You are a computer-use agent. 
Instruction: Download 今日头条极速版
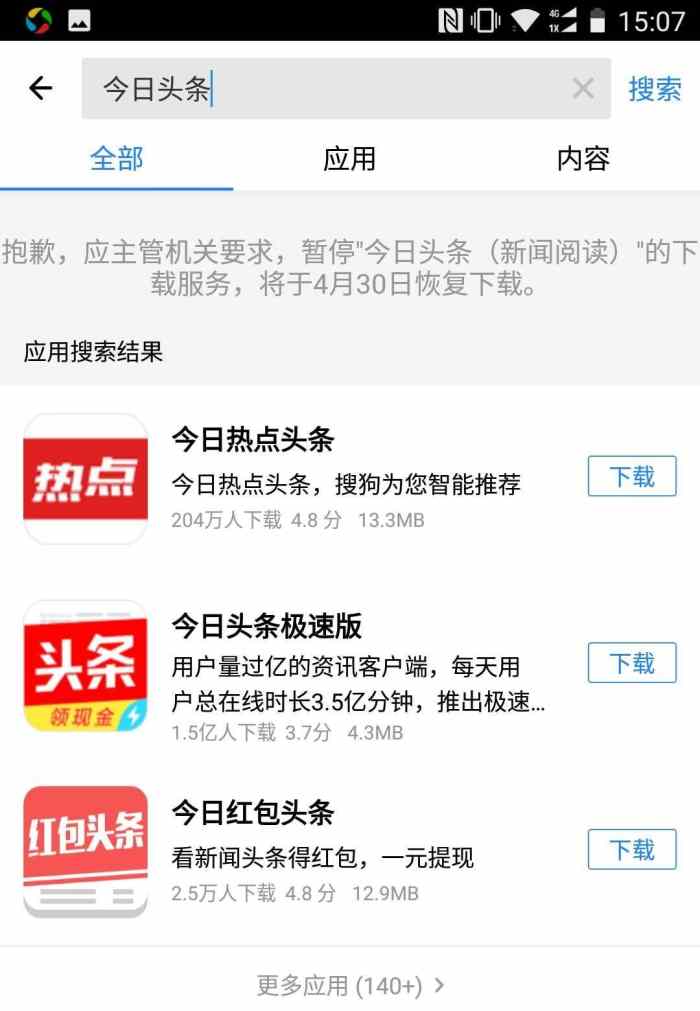(x=631, y=663)
